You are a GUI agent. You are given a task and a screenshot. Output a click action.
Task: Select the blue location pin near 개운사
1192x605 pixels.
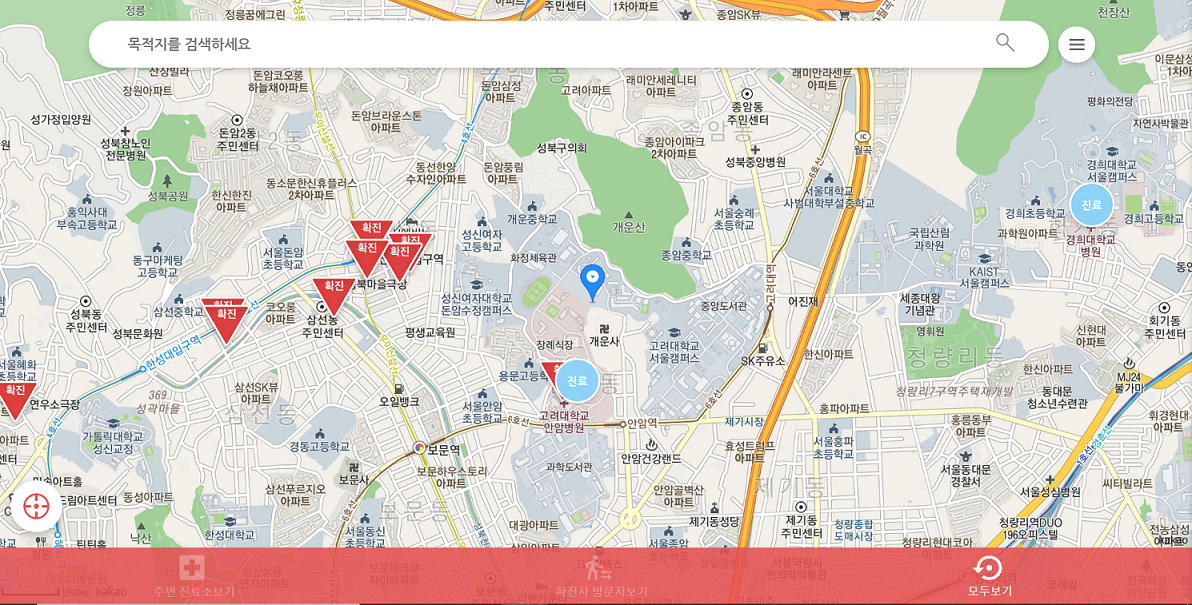(592, 279)
